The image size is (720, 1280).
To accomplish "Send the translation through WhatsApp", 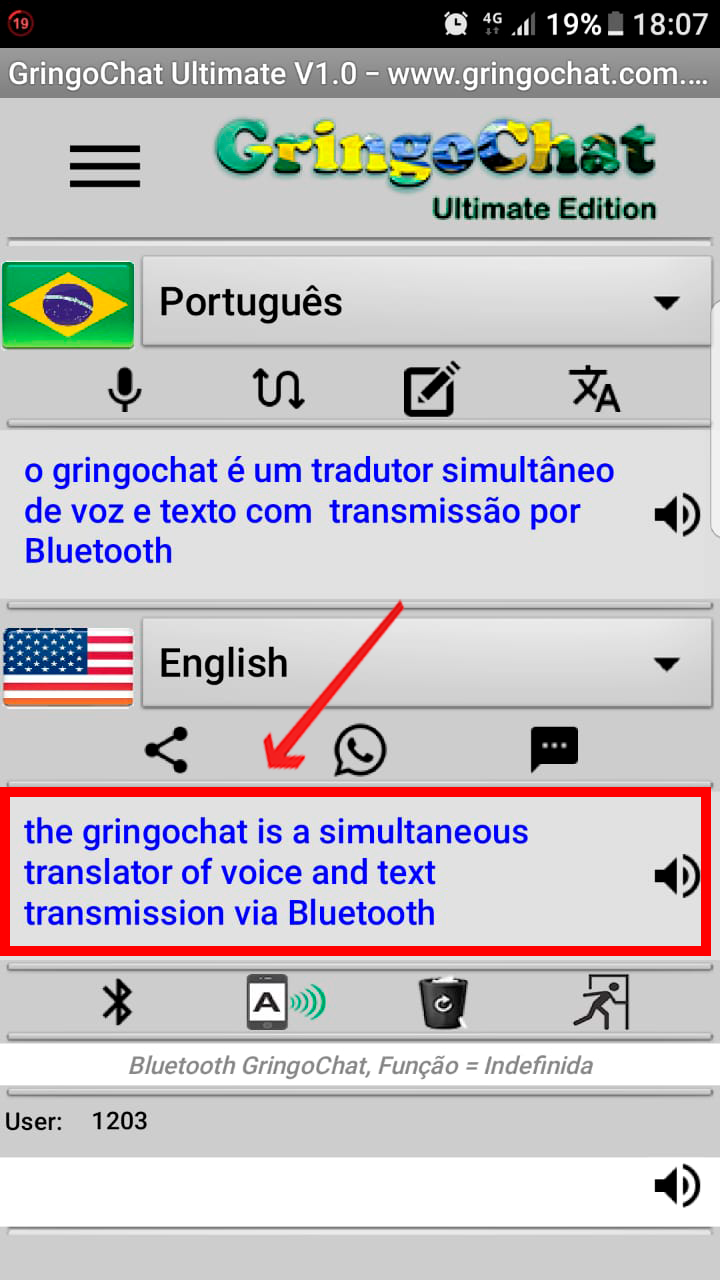I will coord(360,749).
